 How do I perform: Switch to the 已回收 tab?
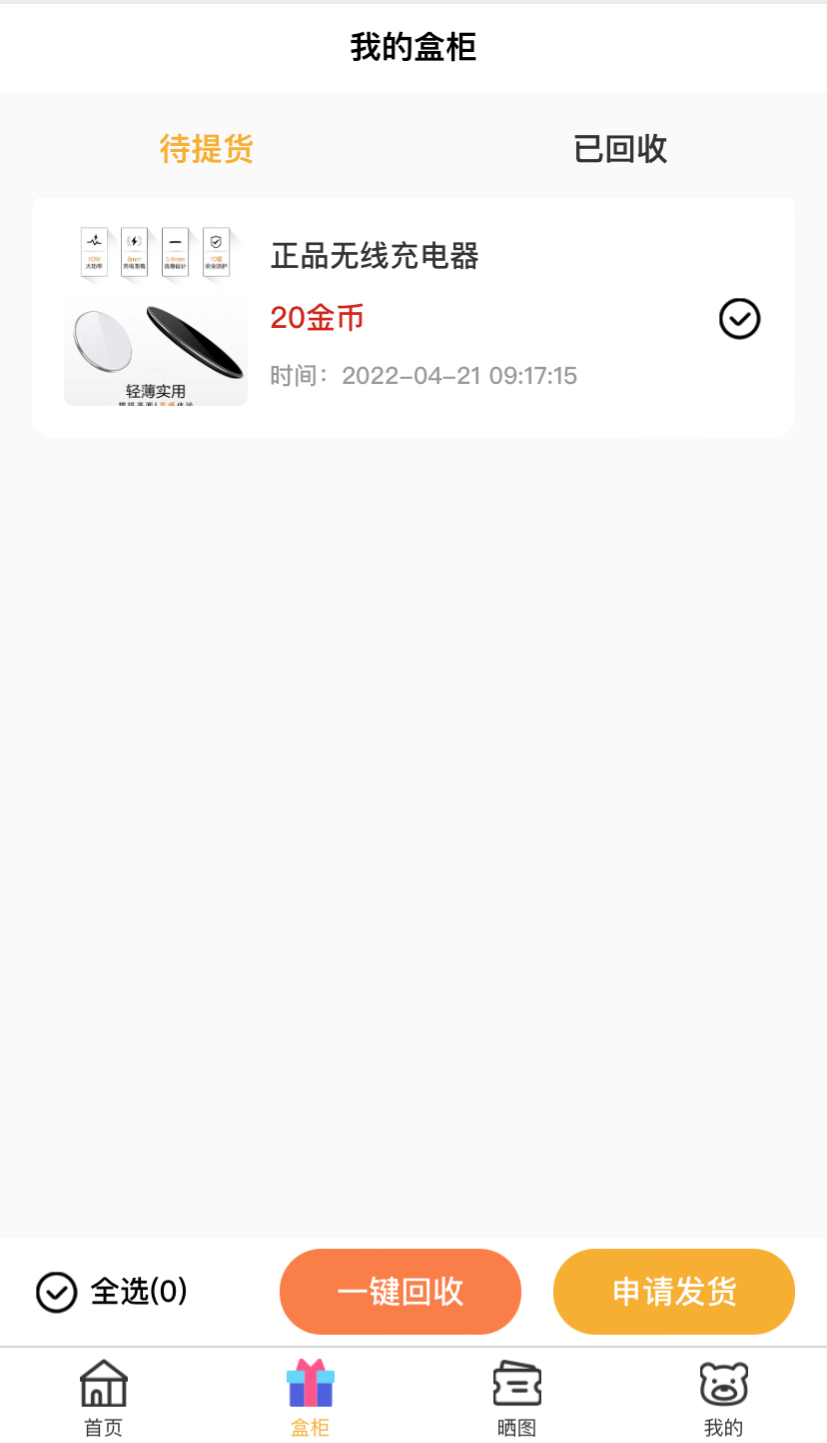point(620,149)
